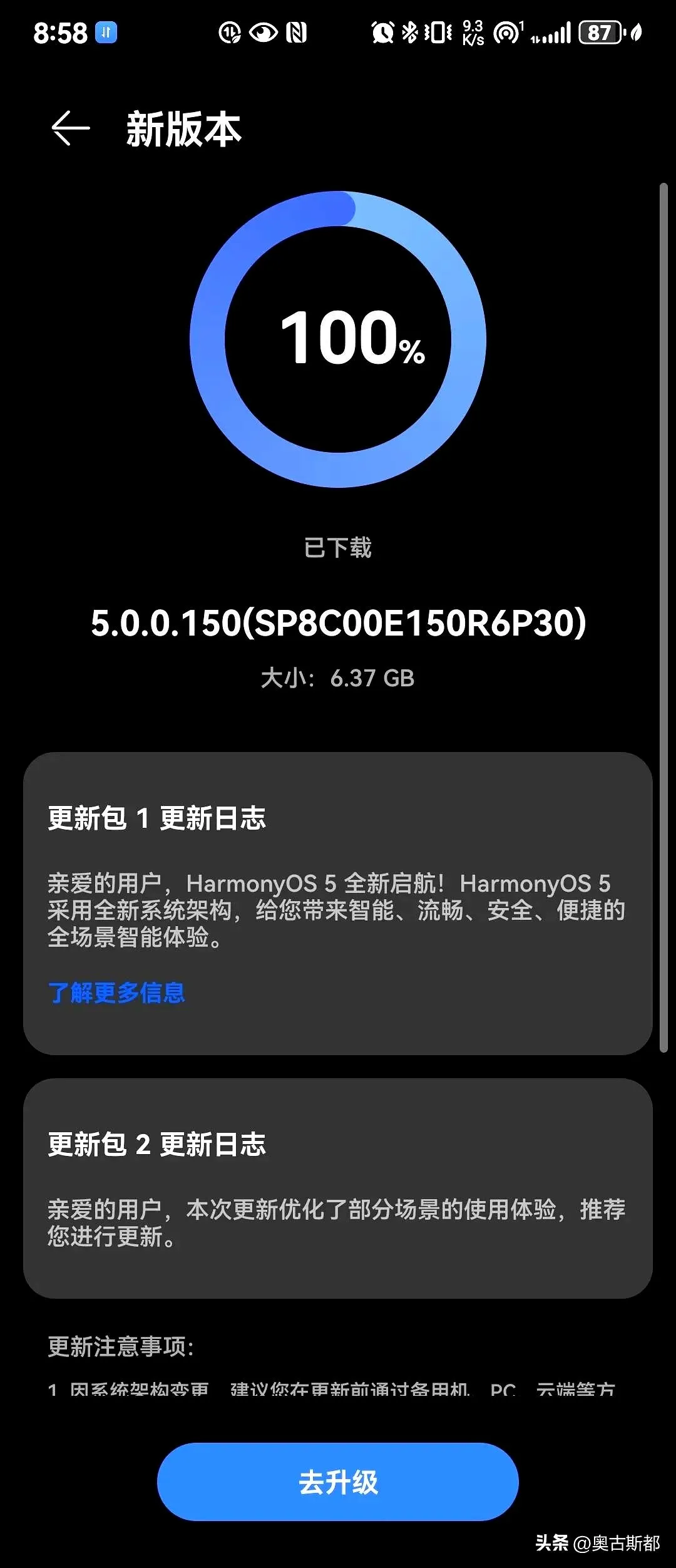Go back from the 新版本 page

click(70, 129)
